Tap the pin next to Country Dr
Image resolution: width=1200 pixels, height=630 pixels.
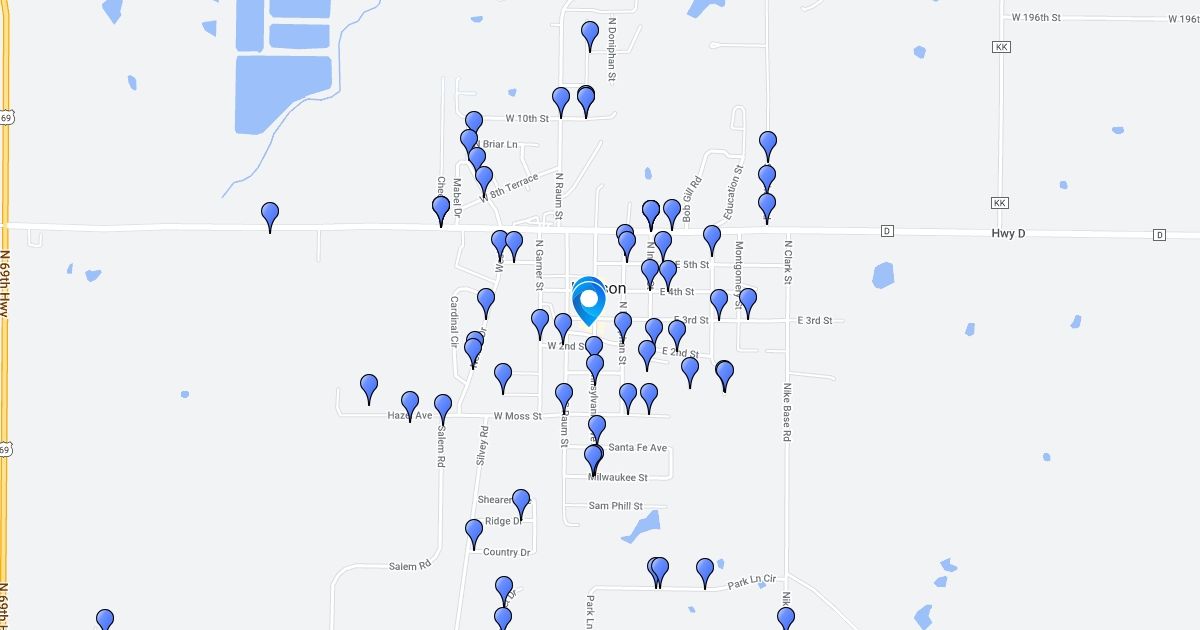point(474,531)
